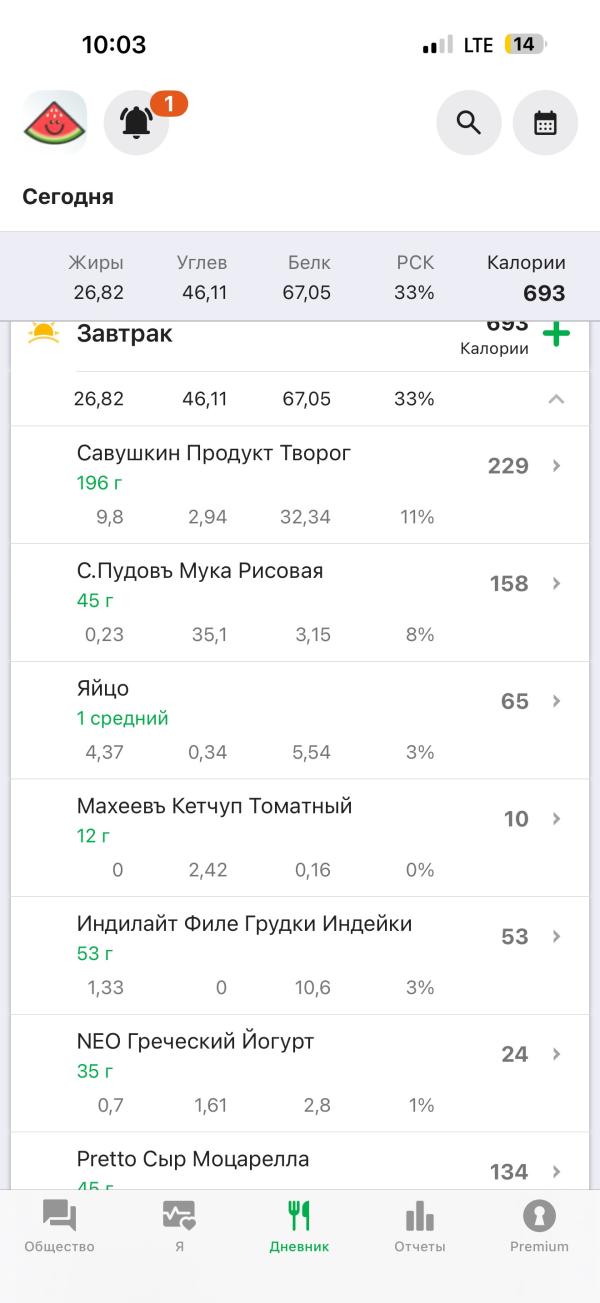Open Pretto Сыр Моцарелла entry
600x1303 pixels.
click(x=300, y=1161)
